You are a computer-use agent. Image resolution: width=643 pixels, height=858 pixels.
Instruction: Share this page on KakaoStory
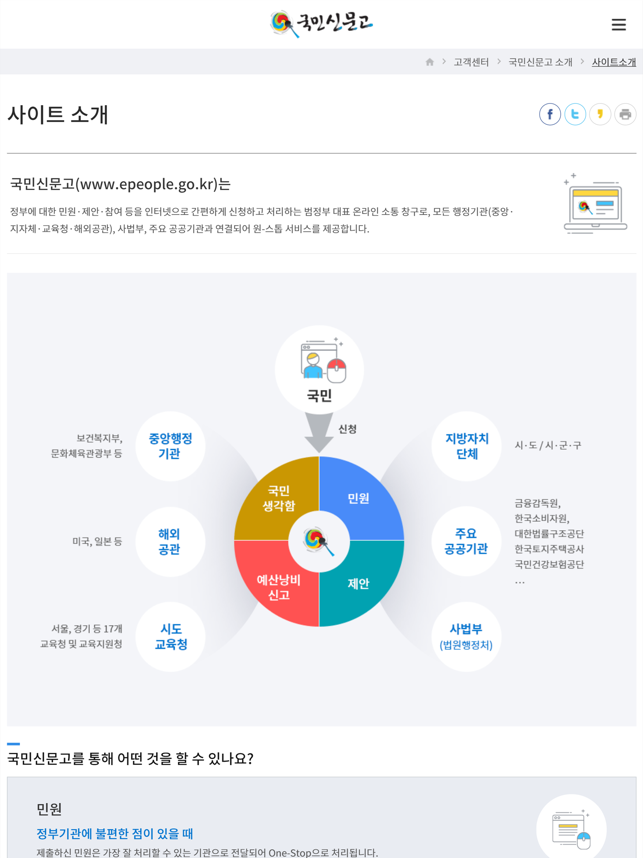click(x=600, y=114)
